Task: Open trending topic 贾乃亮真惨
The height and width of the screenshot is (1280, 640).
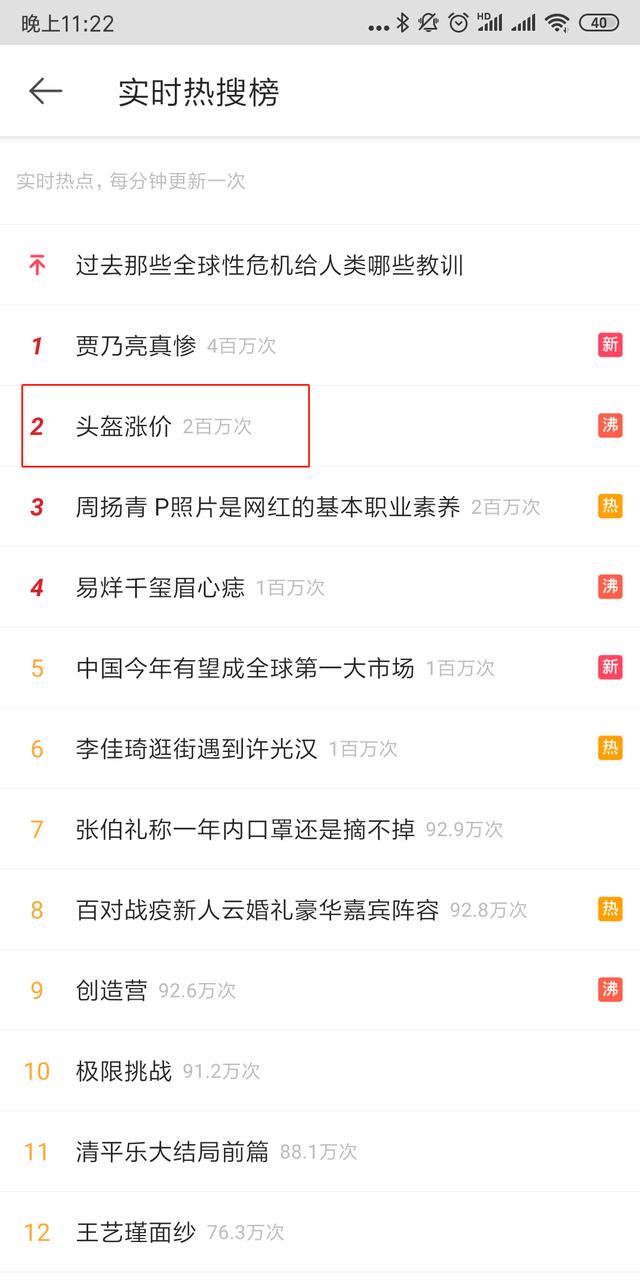Action: tap(136, 347)
